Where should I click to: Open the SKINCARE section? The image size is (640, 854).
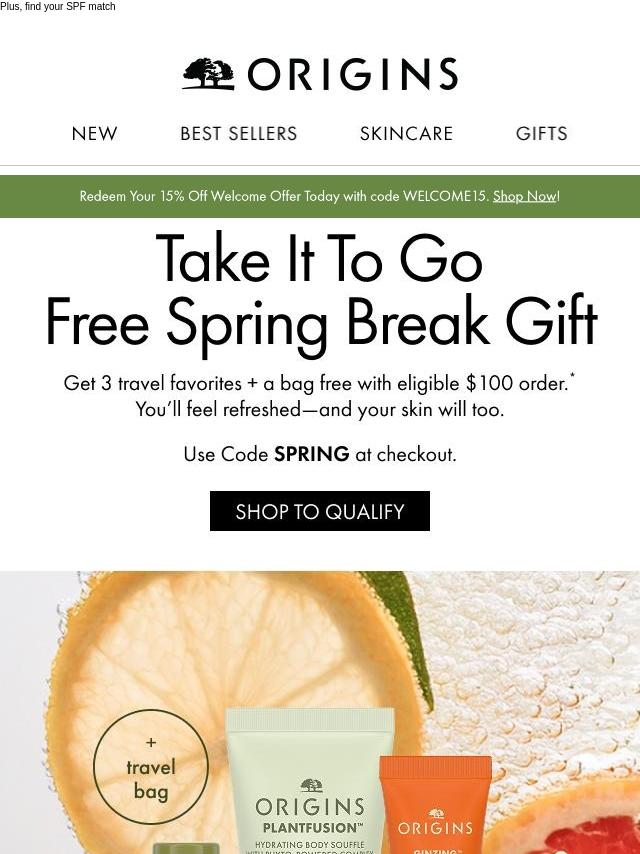pyautogui.click(x=406, y=134)
